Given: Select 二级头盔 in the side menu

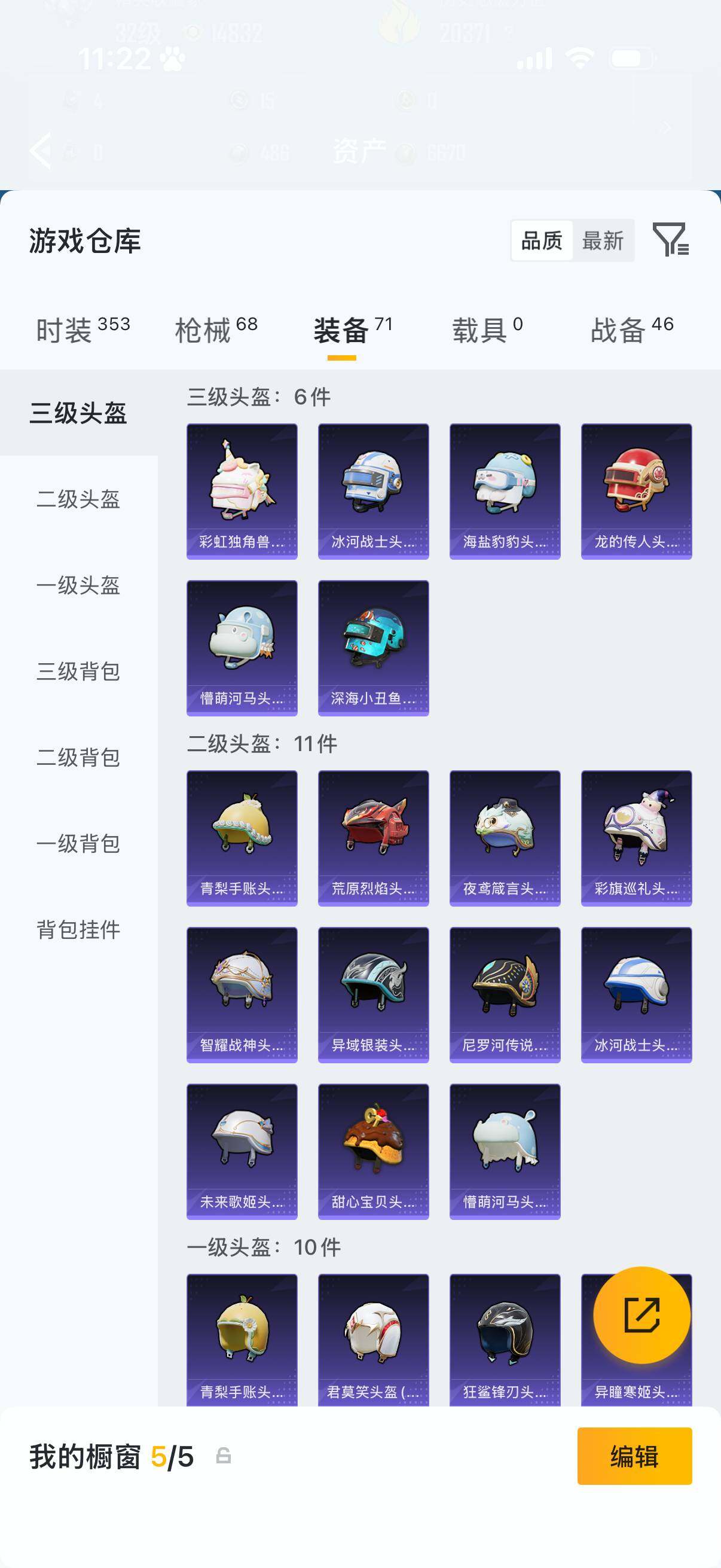Looking at the screenshot, I should pyautogui.click(x=78, y=499).
